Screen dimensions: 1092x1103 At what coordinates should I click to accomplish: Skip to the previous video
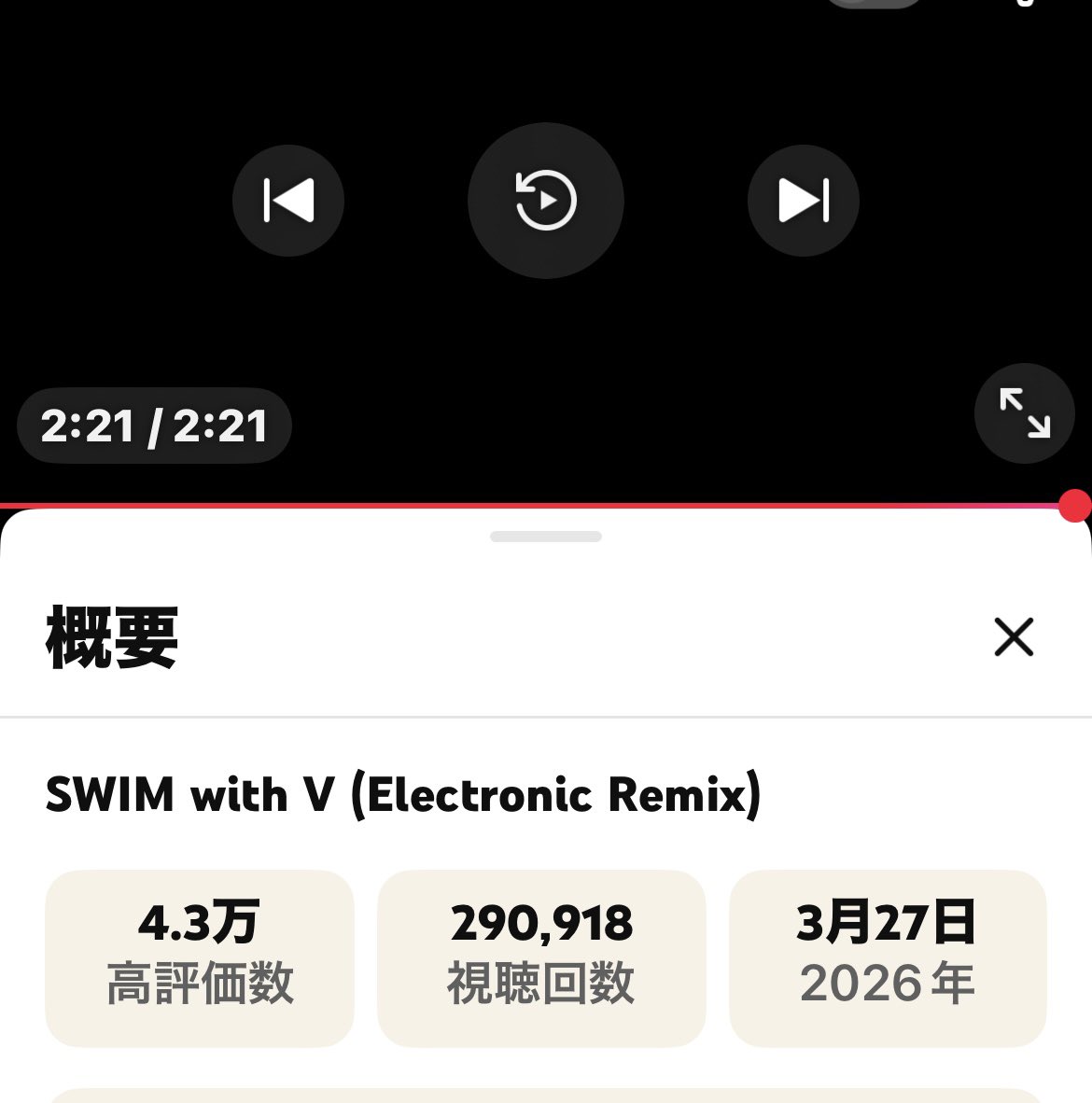pos(287,201)
